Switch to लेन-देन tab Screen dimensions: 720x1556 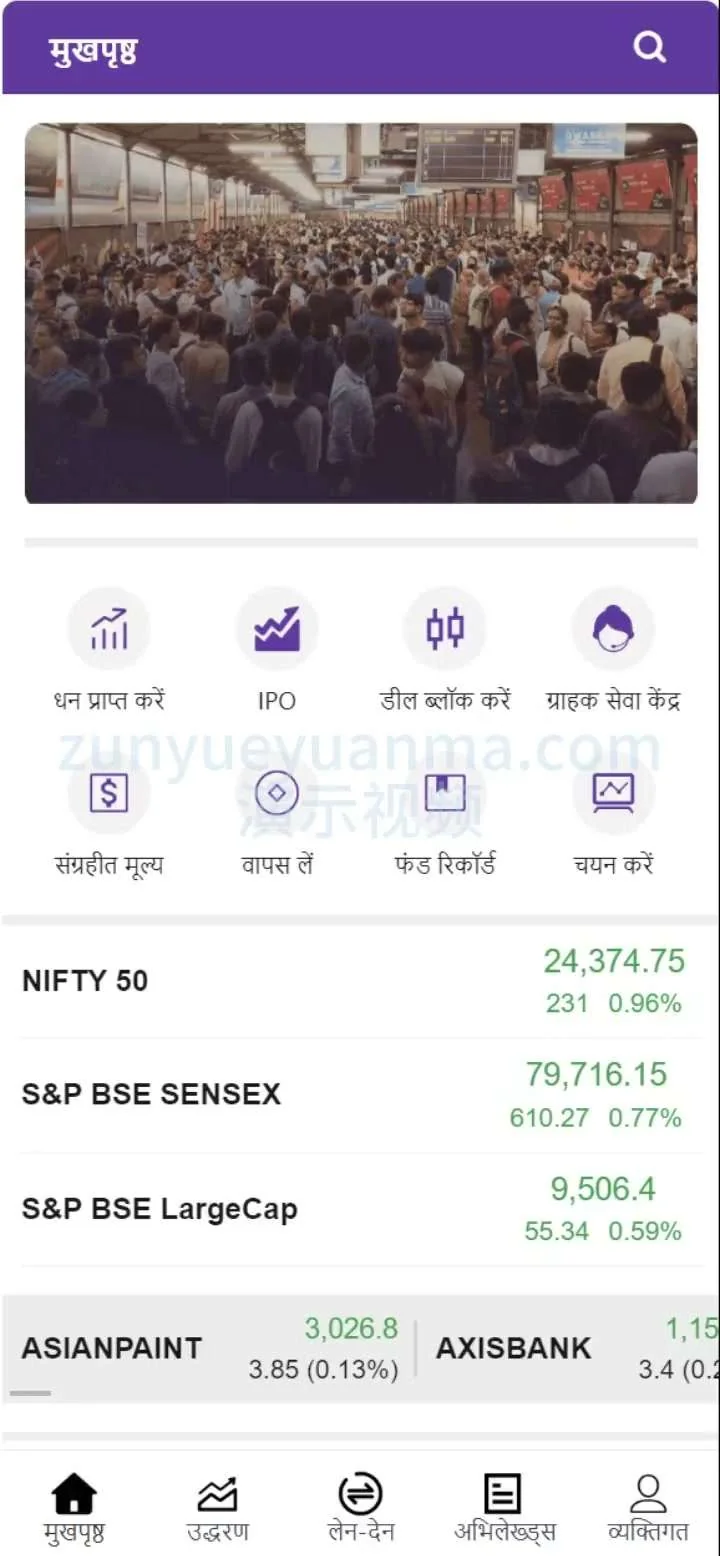pyautogui.click(x=361, y=1507)
